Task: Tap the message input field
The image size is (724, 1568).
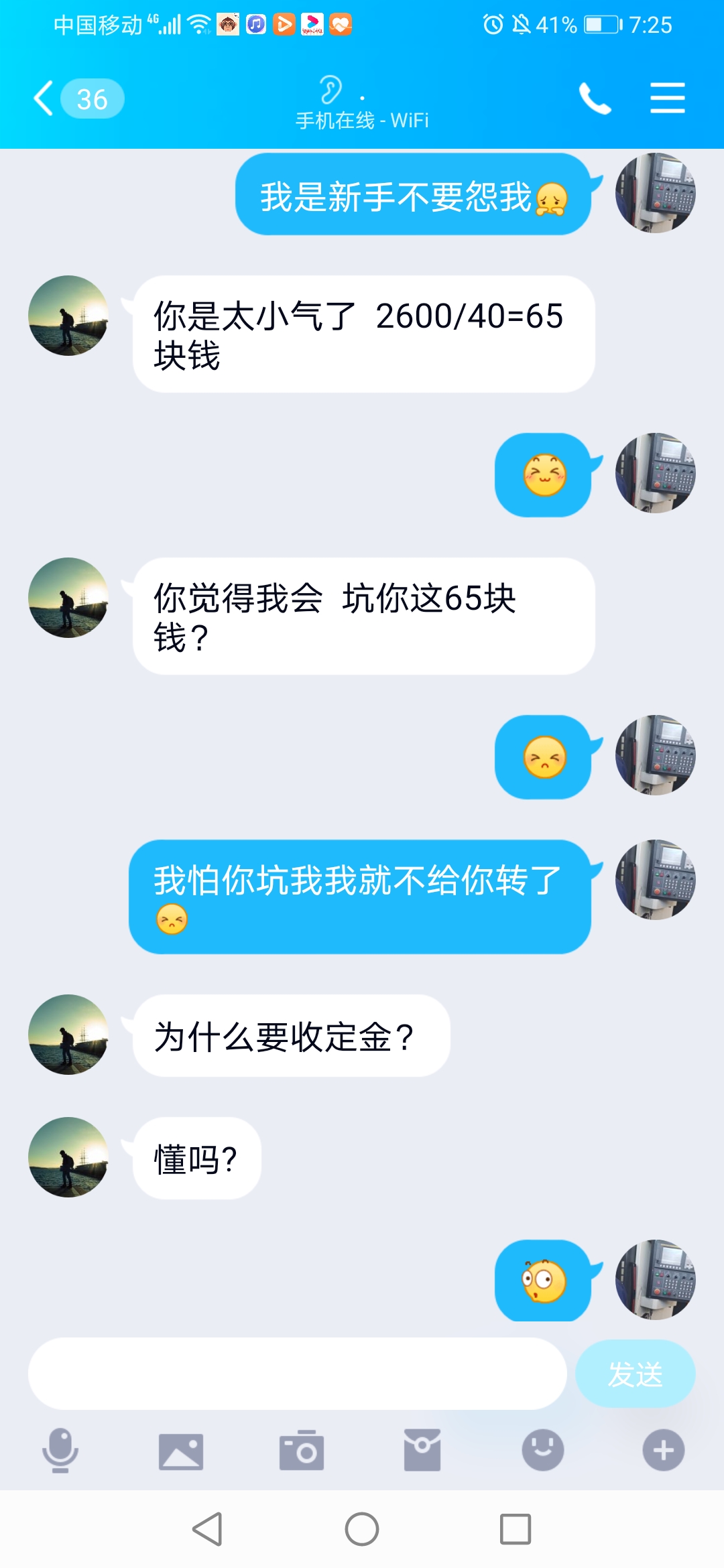Action: pyautogui.click(x=297, y=1374)
